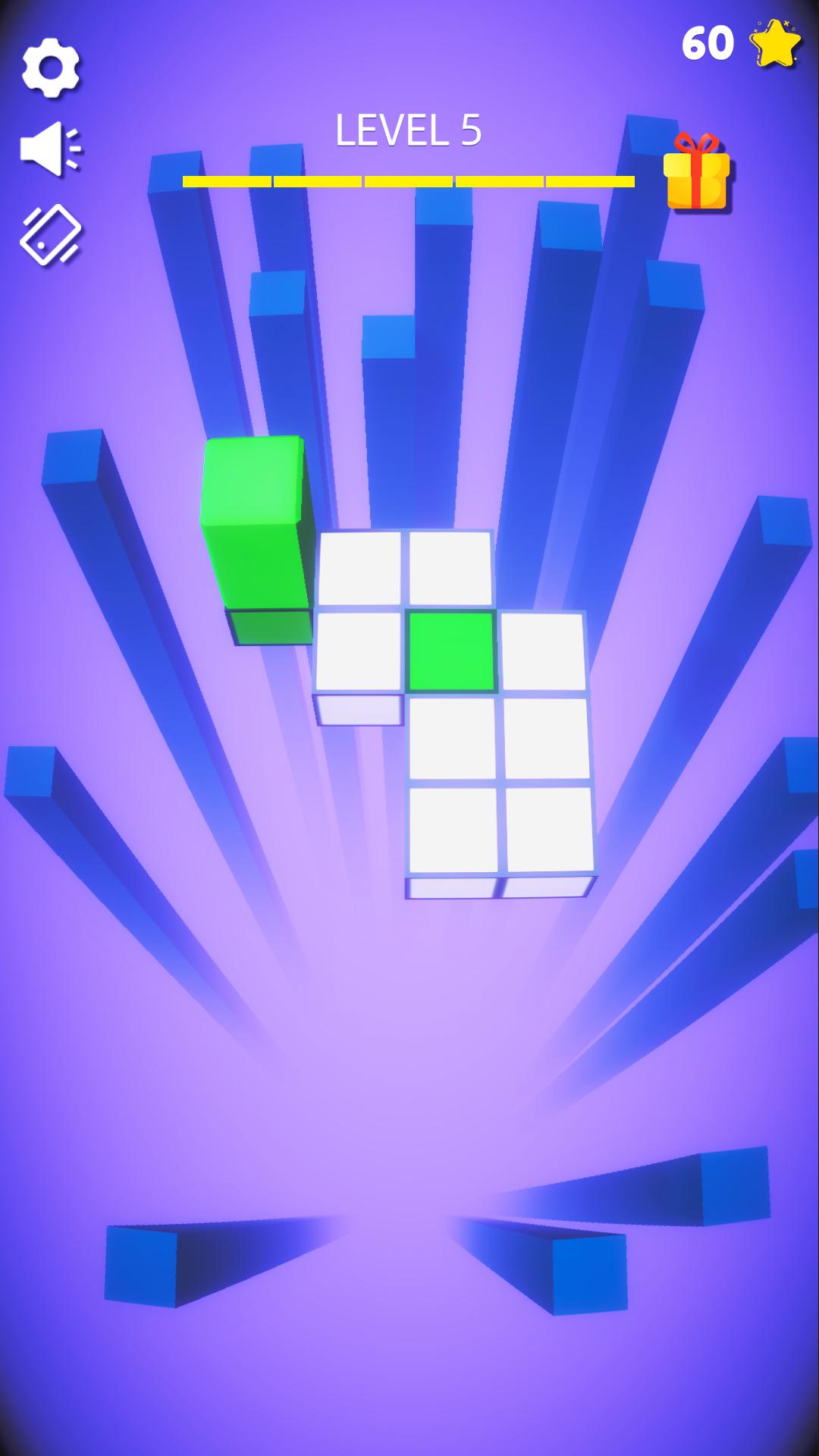Toggle the vibration icon
819x1456 pixels.
[x=51, y=235]
